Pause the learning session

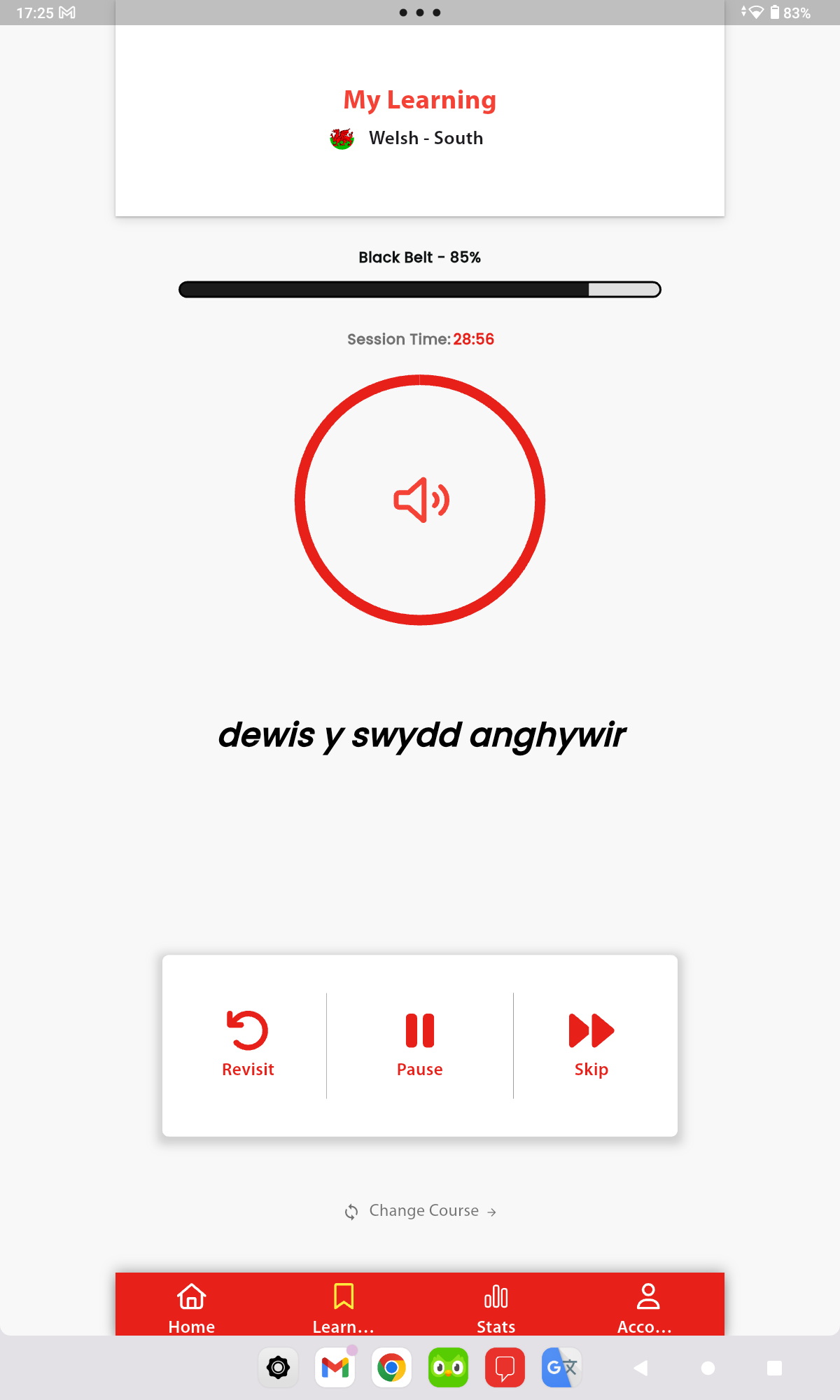tap(420, 1044)
